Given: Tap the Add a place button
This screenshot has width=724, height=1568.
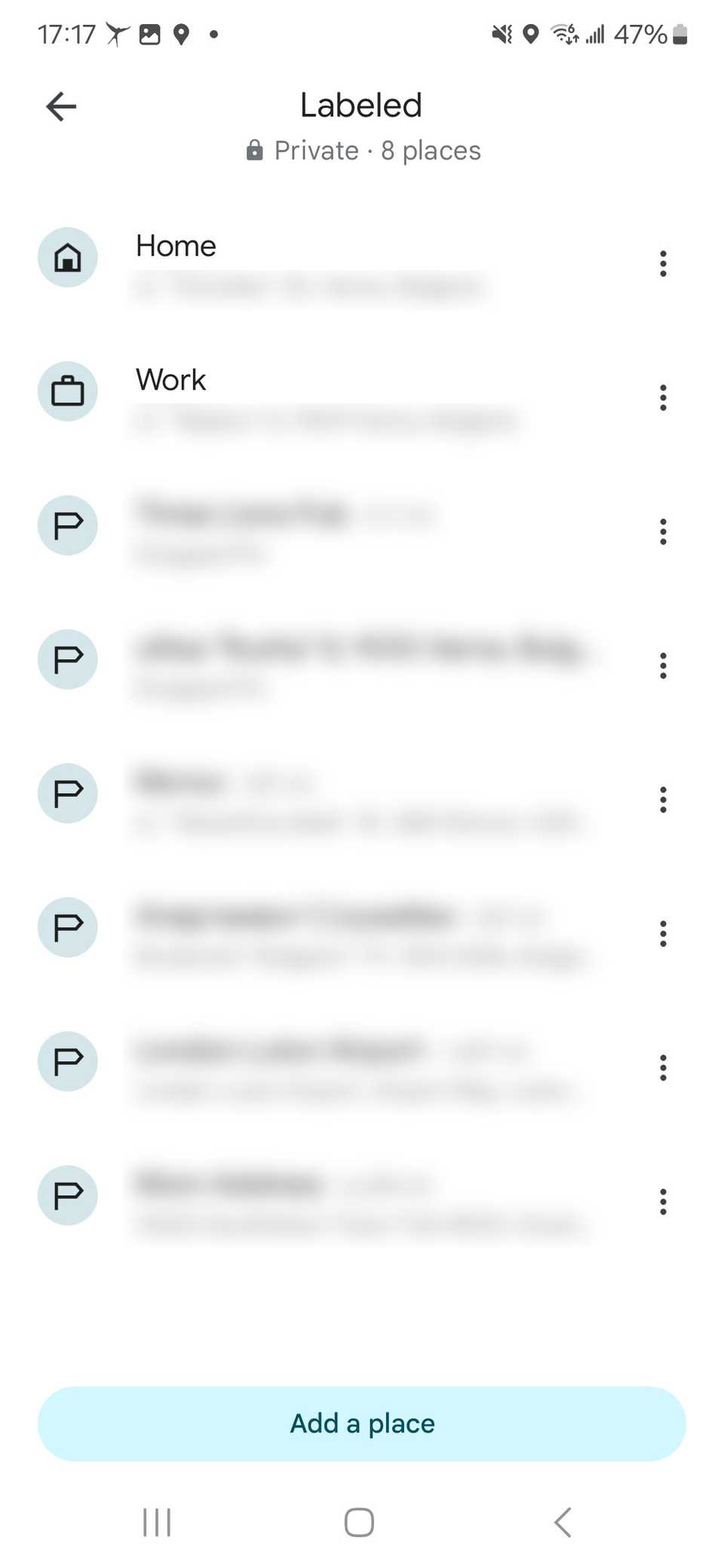Looking at the screenshot, I should [x=362, y=1423].
